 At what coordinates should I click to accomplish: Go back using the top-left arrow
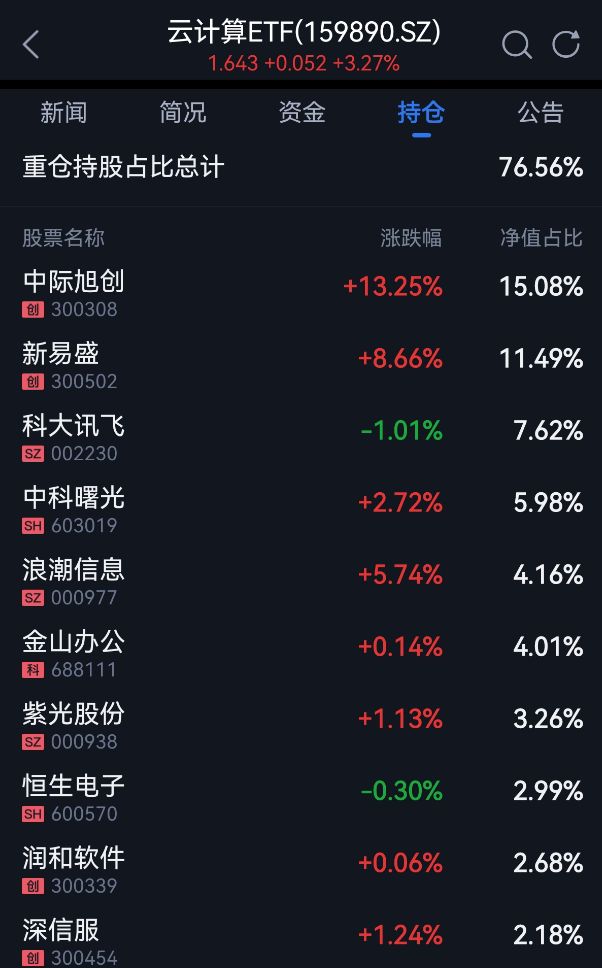click(31, 45)
